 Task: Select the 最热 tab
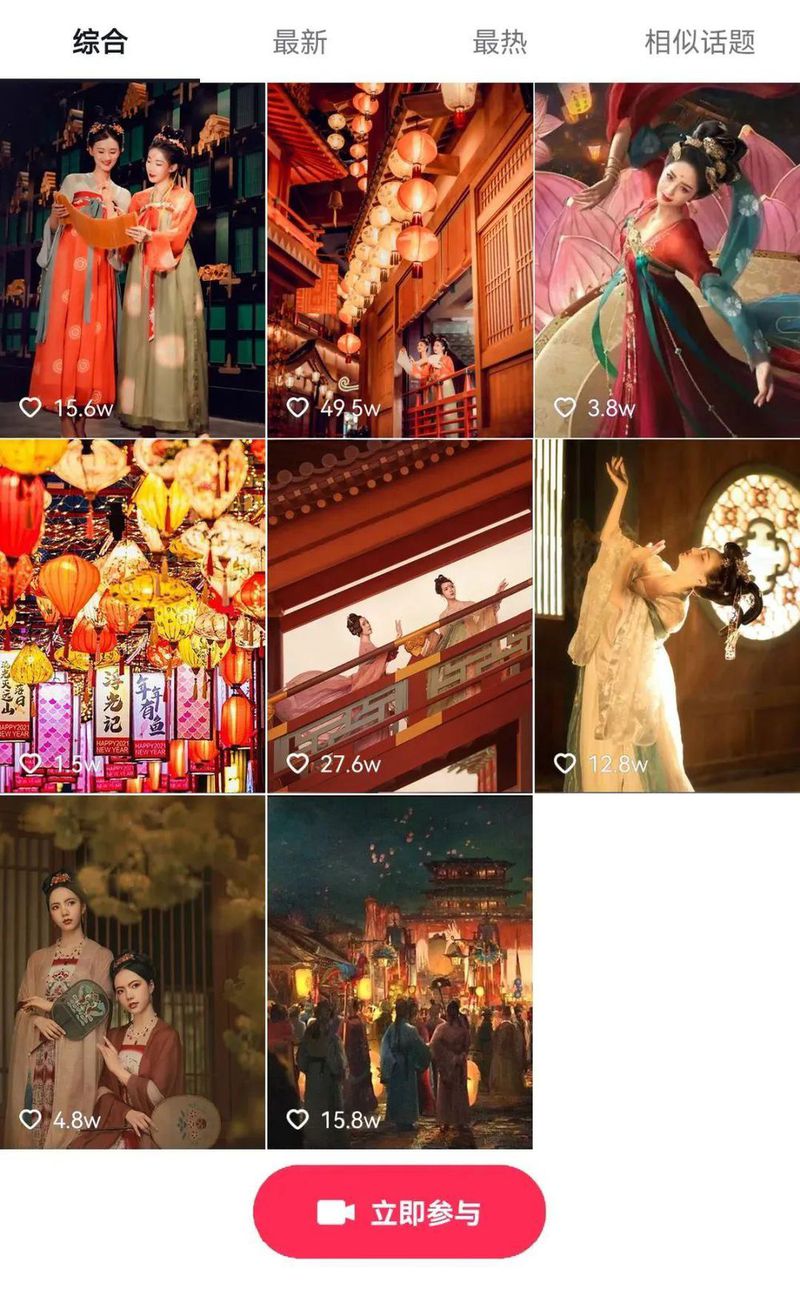click(500, 42)
